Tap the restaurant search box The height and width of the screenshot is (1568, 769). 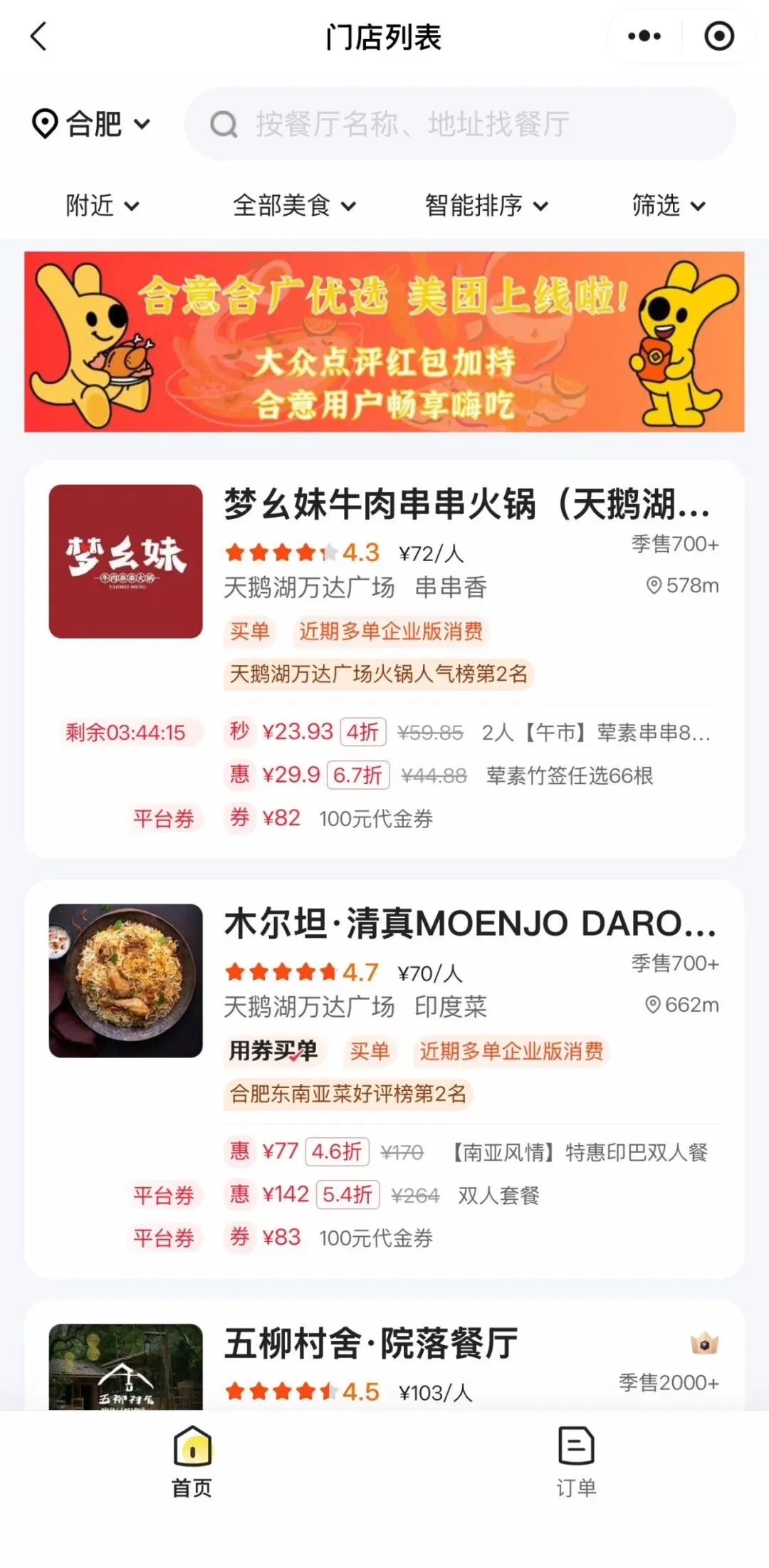click(x=459, y=124)
